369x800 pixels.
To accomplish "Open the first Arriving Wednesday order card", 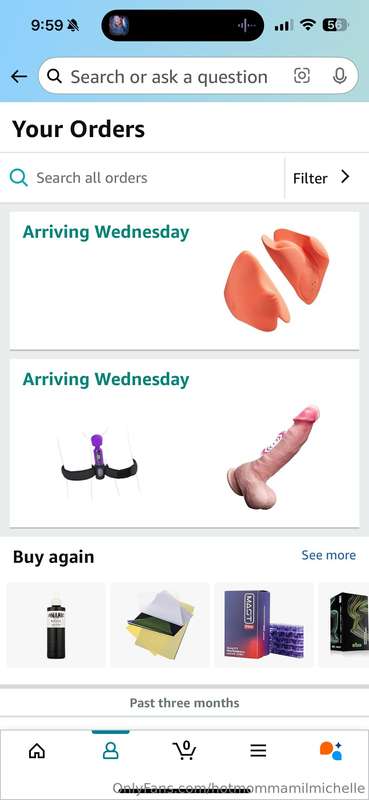I will [184, 281].
